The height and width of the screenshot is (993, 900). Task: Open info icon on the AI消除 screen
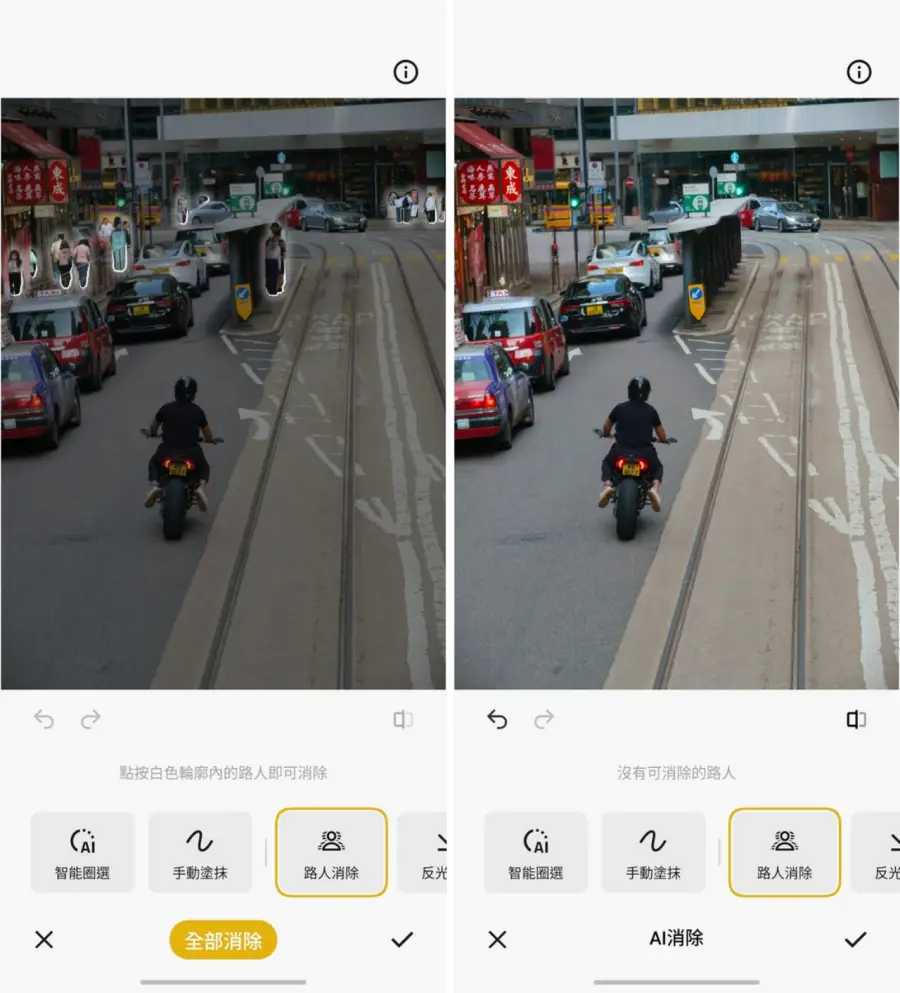click(x=858, y=72)
